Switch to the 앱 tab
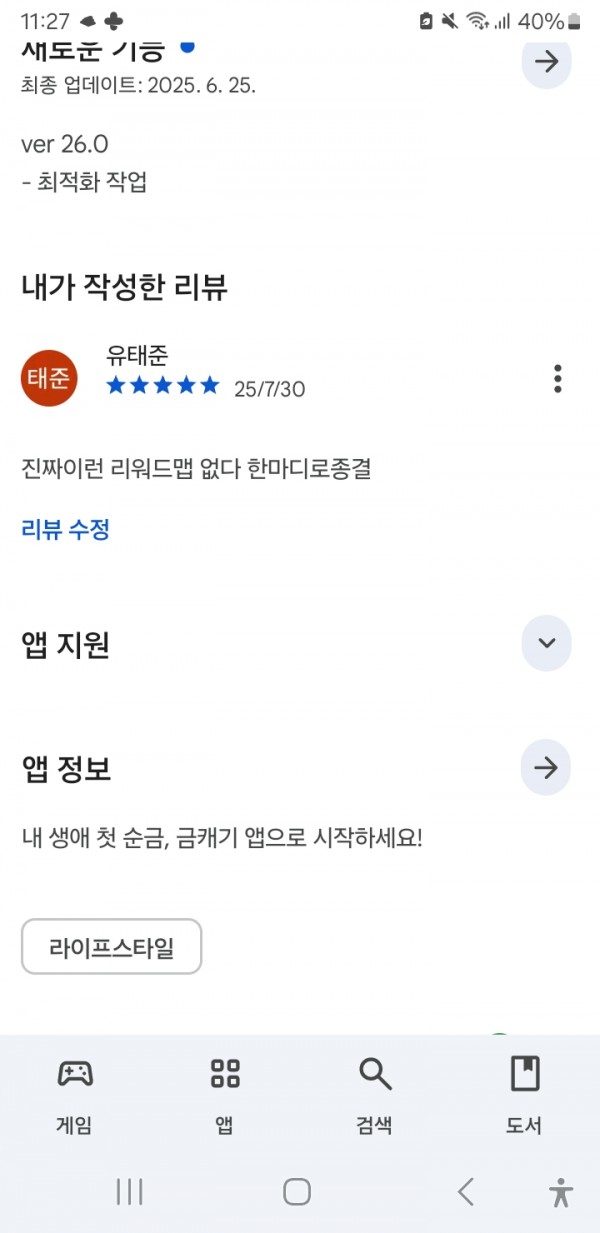The height and width of the screenshot is (1233, 600). tap(225, 1095)
